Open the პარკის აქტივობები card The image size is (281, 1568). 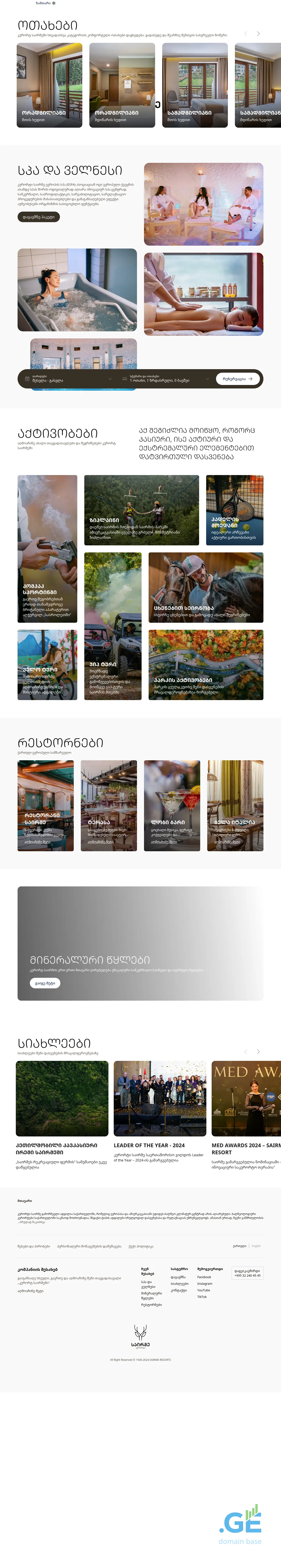[205, 665]
